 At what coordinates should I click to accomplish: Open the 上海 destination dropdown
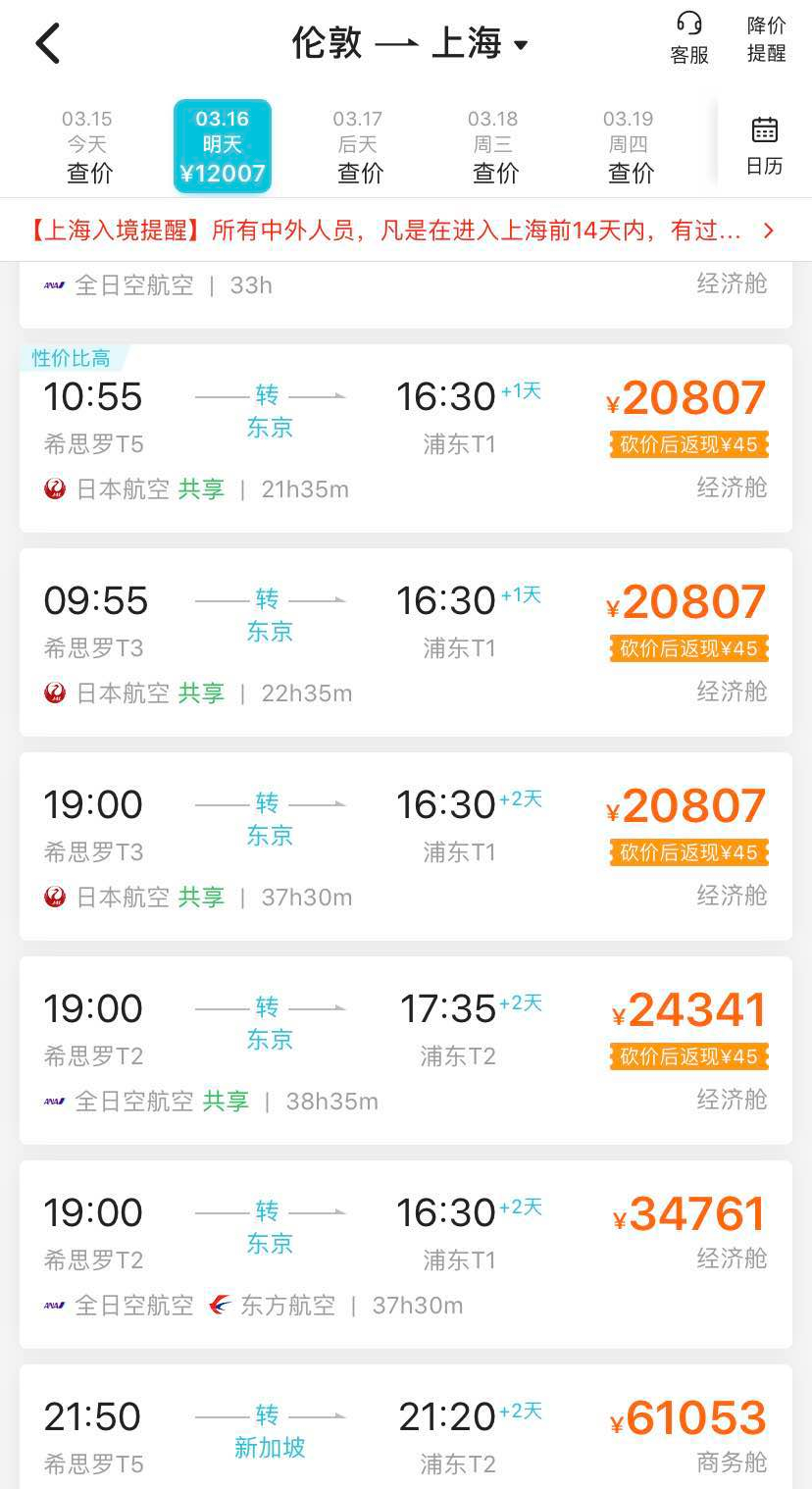481,41
